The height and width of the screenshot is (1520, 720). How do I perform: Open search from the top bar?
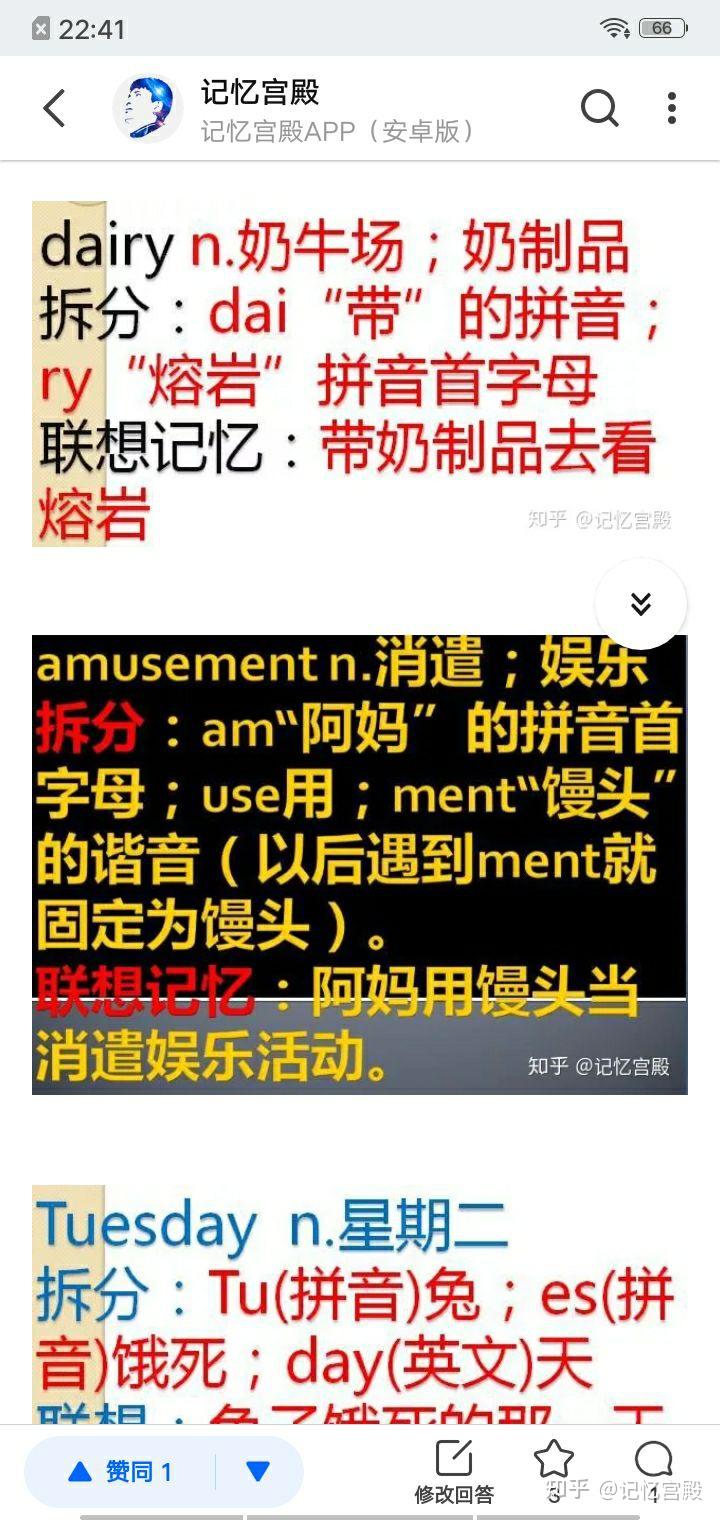pyautogui.click(x=599, y=108)
